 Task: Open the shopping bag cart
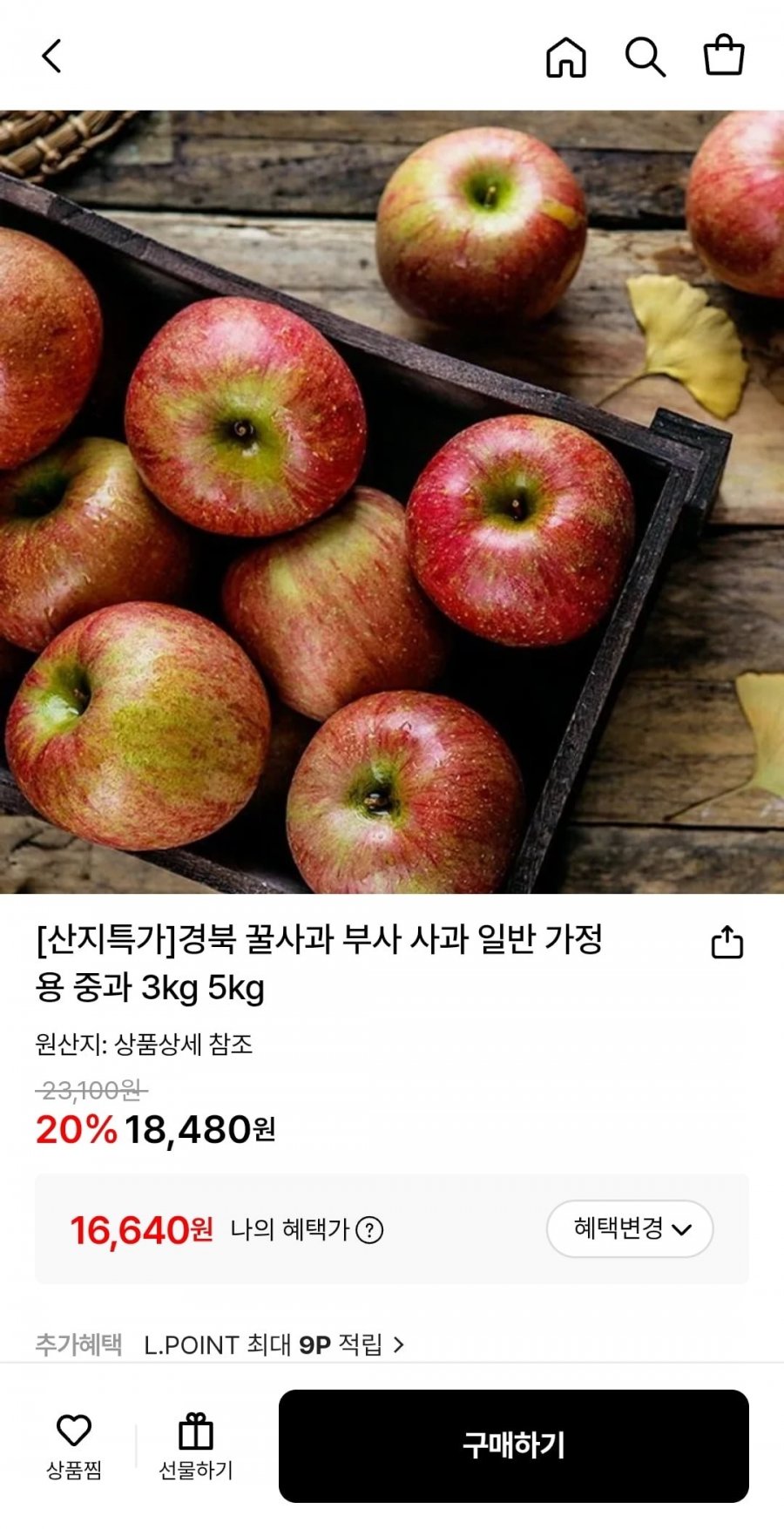724,56
